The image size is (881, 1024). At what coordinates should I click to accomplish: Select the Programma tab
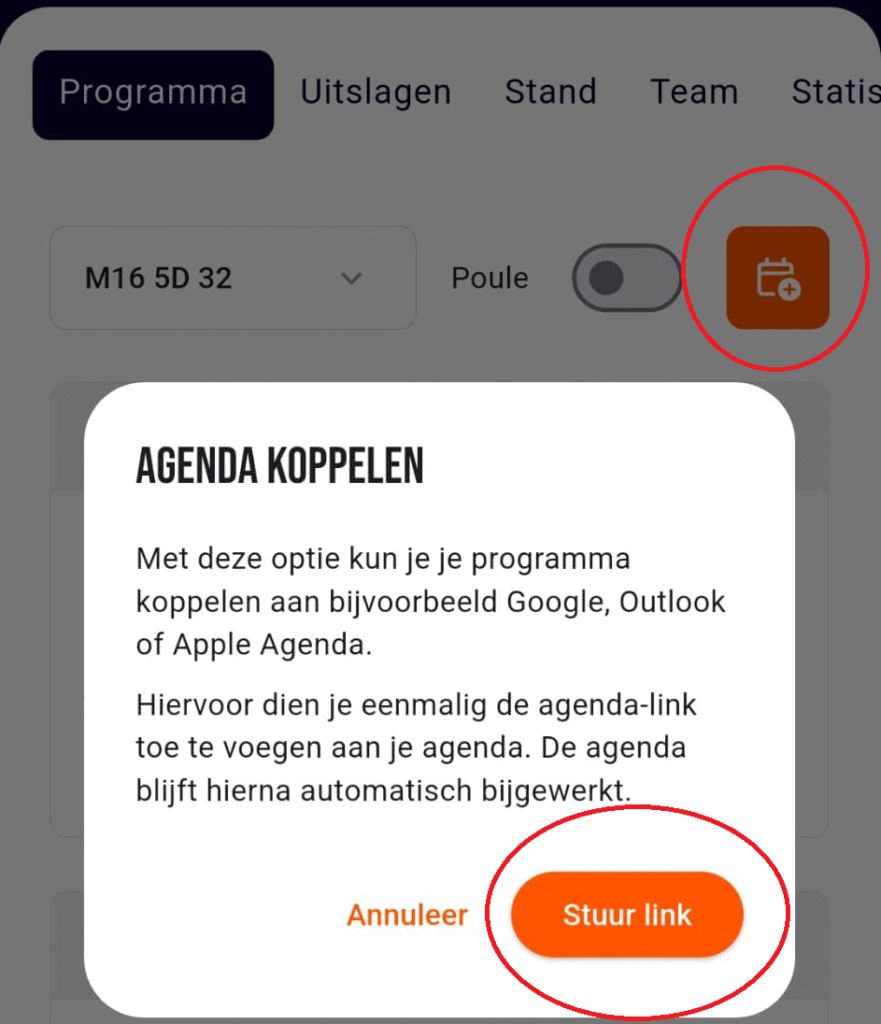click(x=153, y=93)
